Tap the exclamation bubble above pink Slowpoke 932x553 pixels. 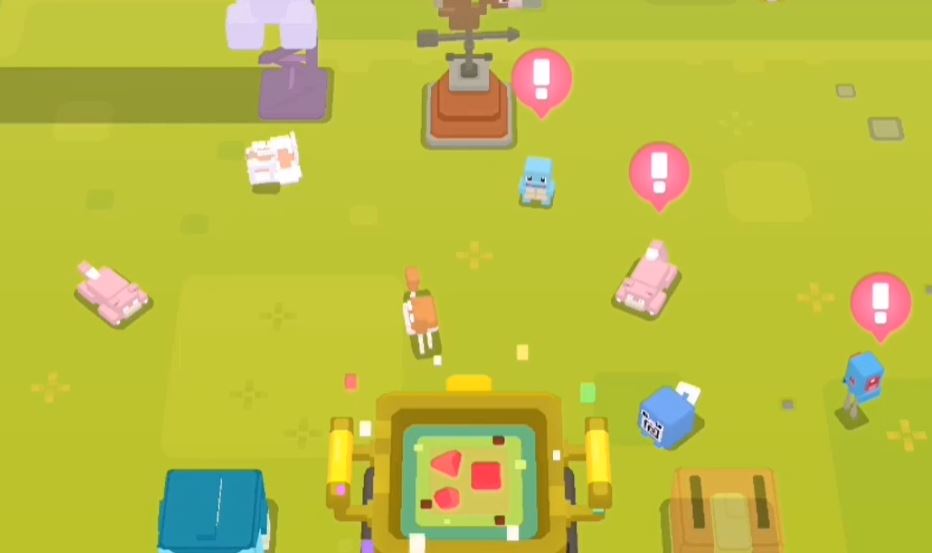[659, 173]
